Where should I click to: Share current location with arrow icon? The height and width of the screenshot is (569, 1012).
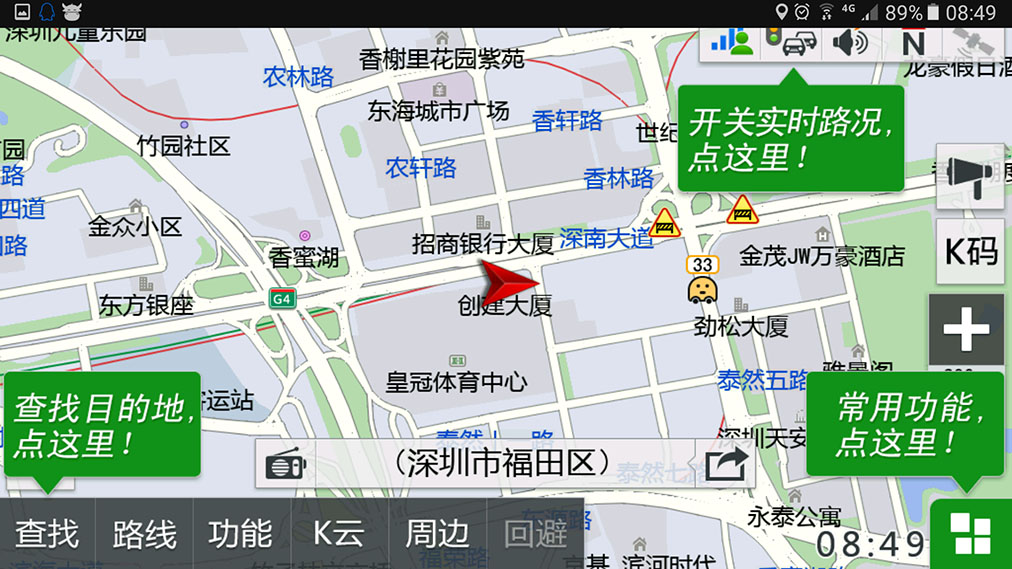tap(726, 464)
